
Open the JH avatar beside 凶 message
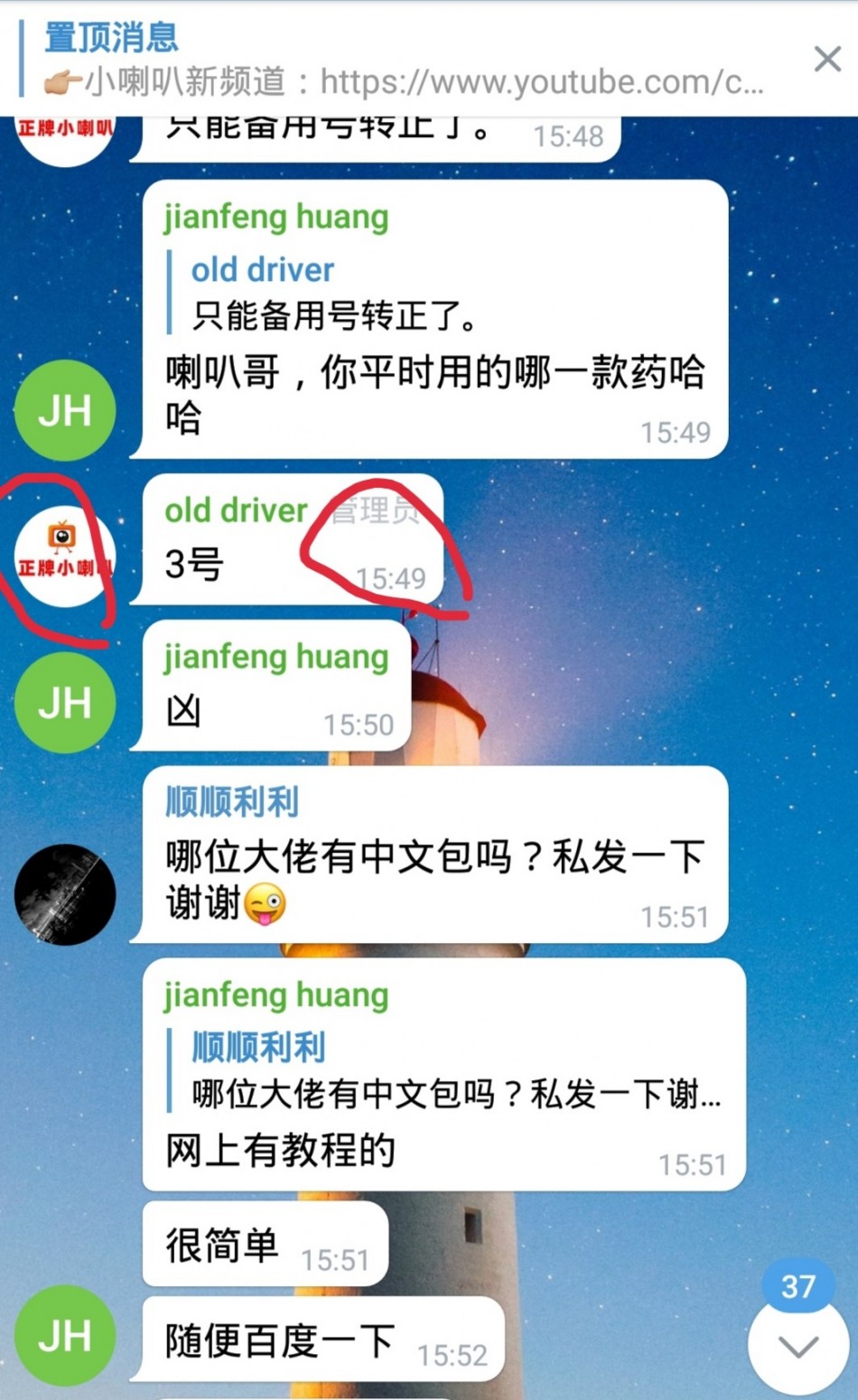[x=65, y=703]
